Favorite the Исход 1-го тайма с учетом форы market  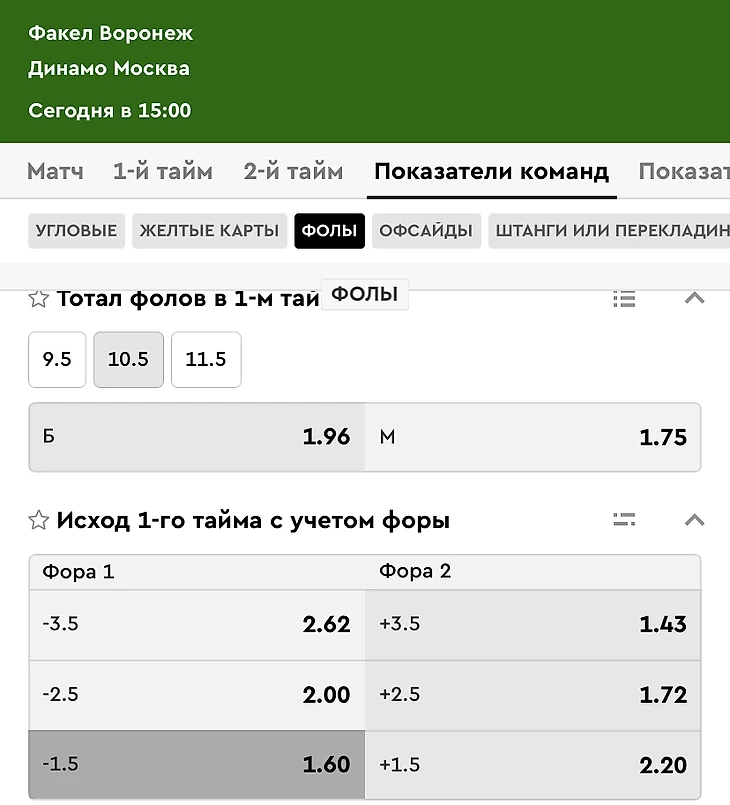39,520
